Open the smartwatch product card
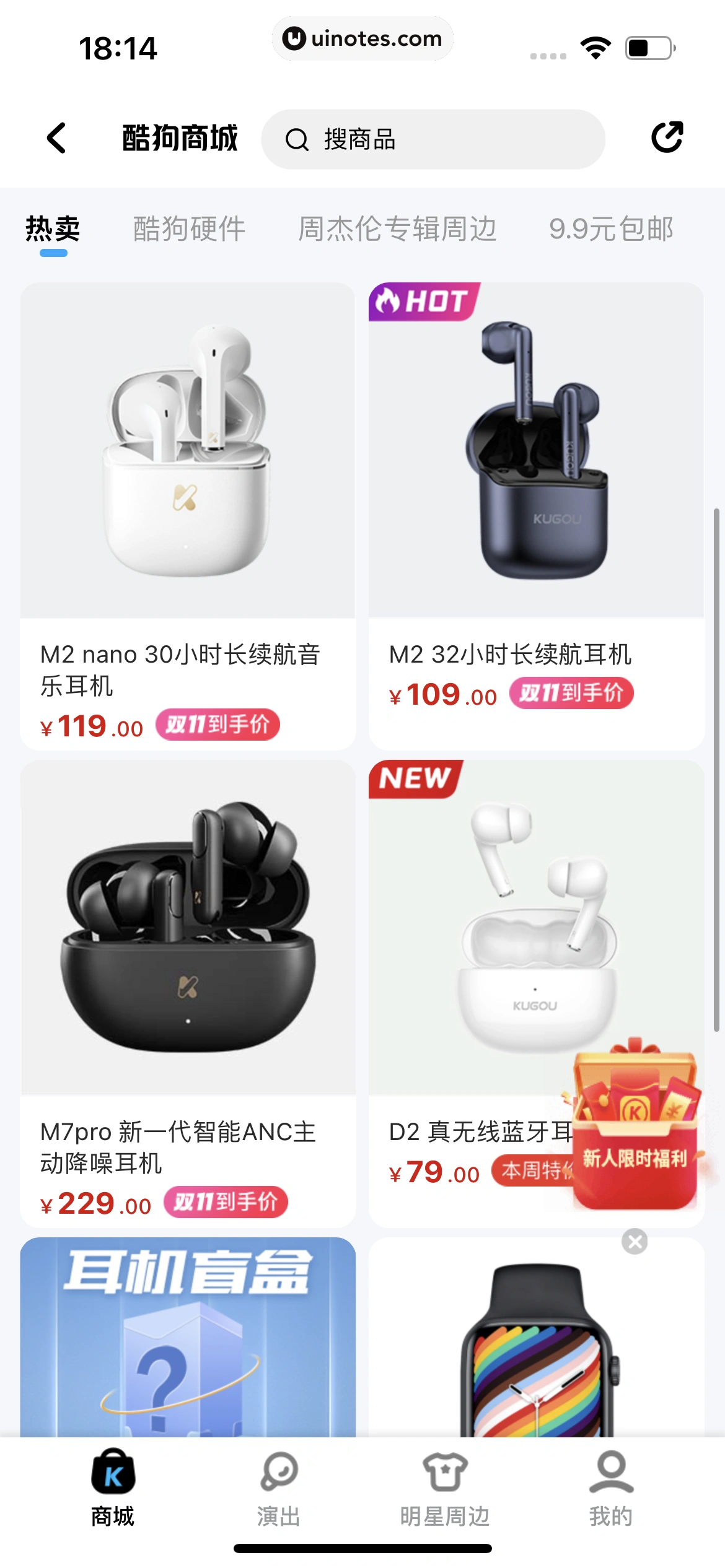The image size is (725, 1568). click(x=536, y=1350)
